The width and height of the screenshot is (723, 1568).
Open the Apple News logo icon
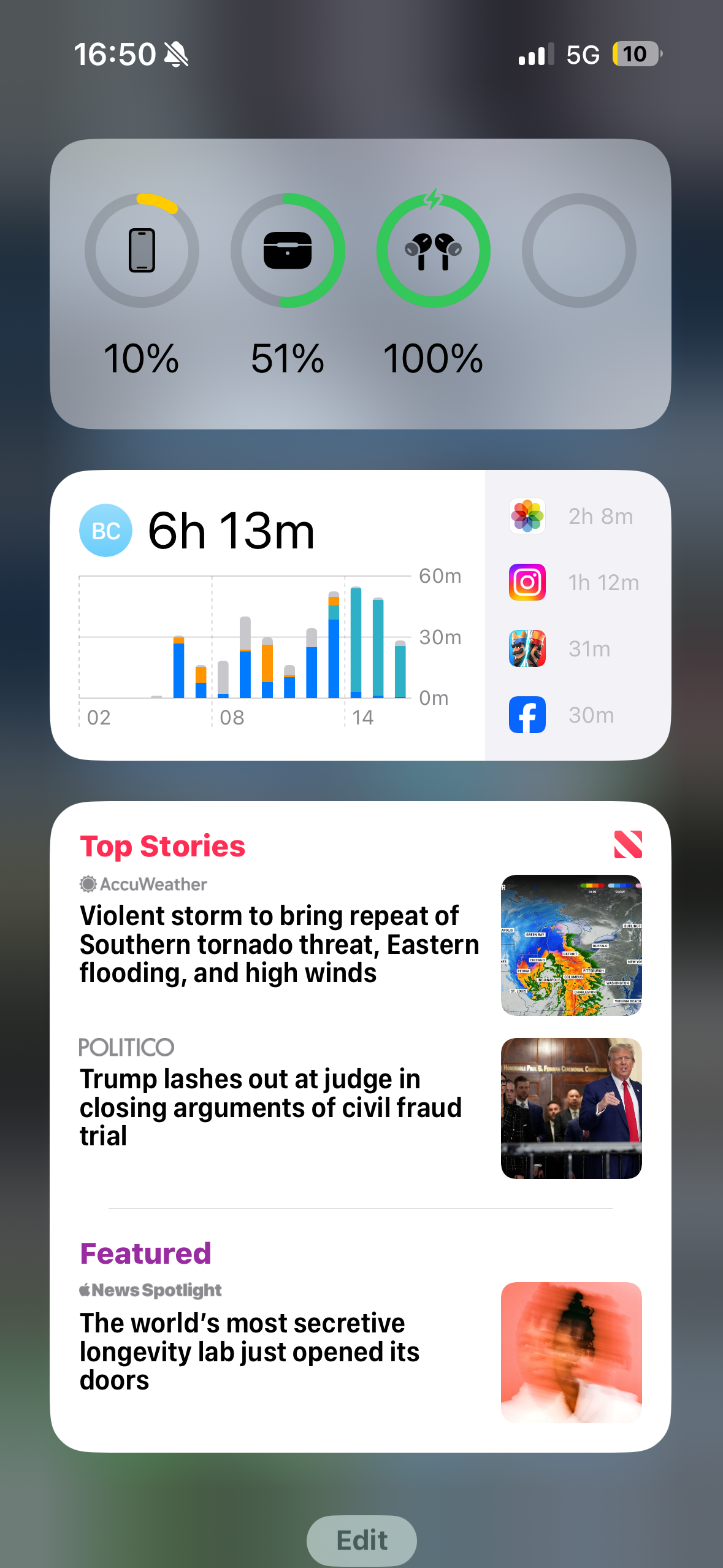tap(628, 845)
